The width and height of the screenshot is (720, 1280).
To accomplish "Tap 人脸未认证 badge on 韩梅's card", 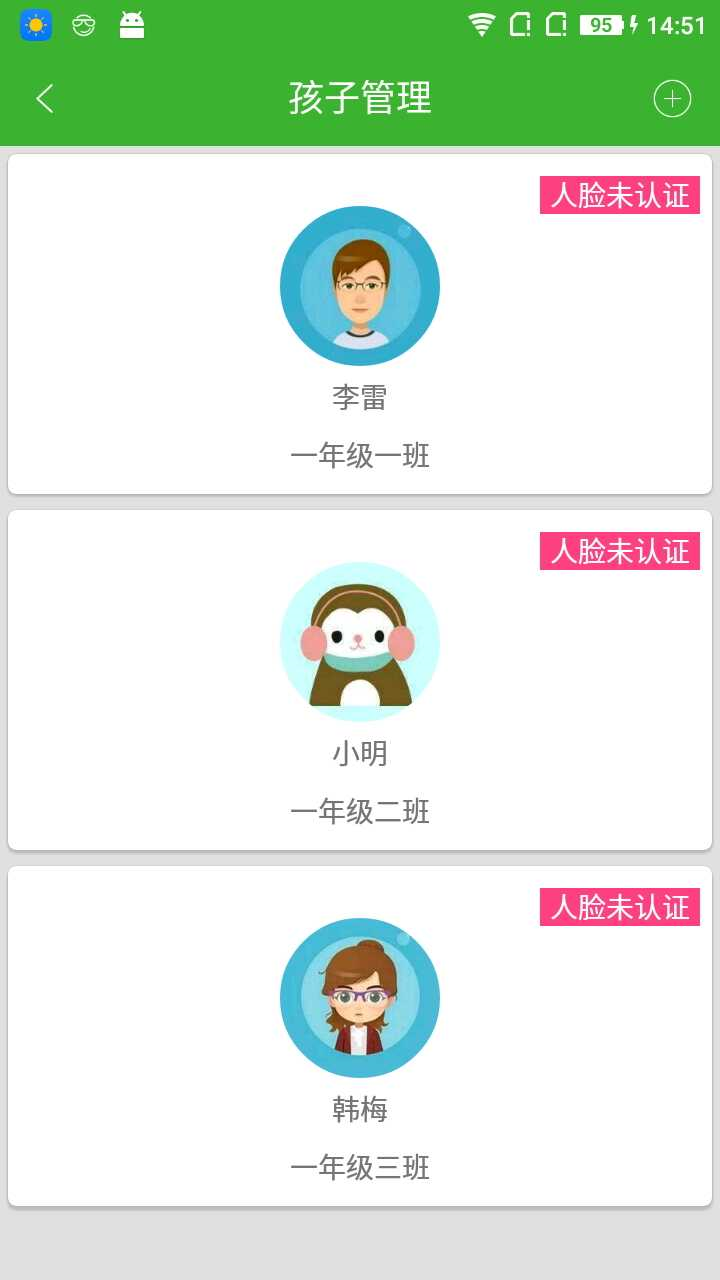I will point(619,907).
